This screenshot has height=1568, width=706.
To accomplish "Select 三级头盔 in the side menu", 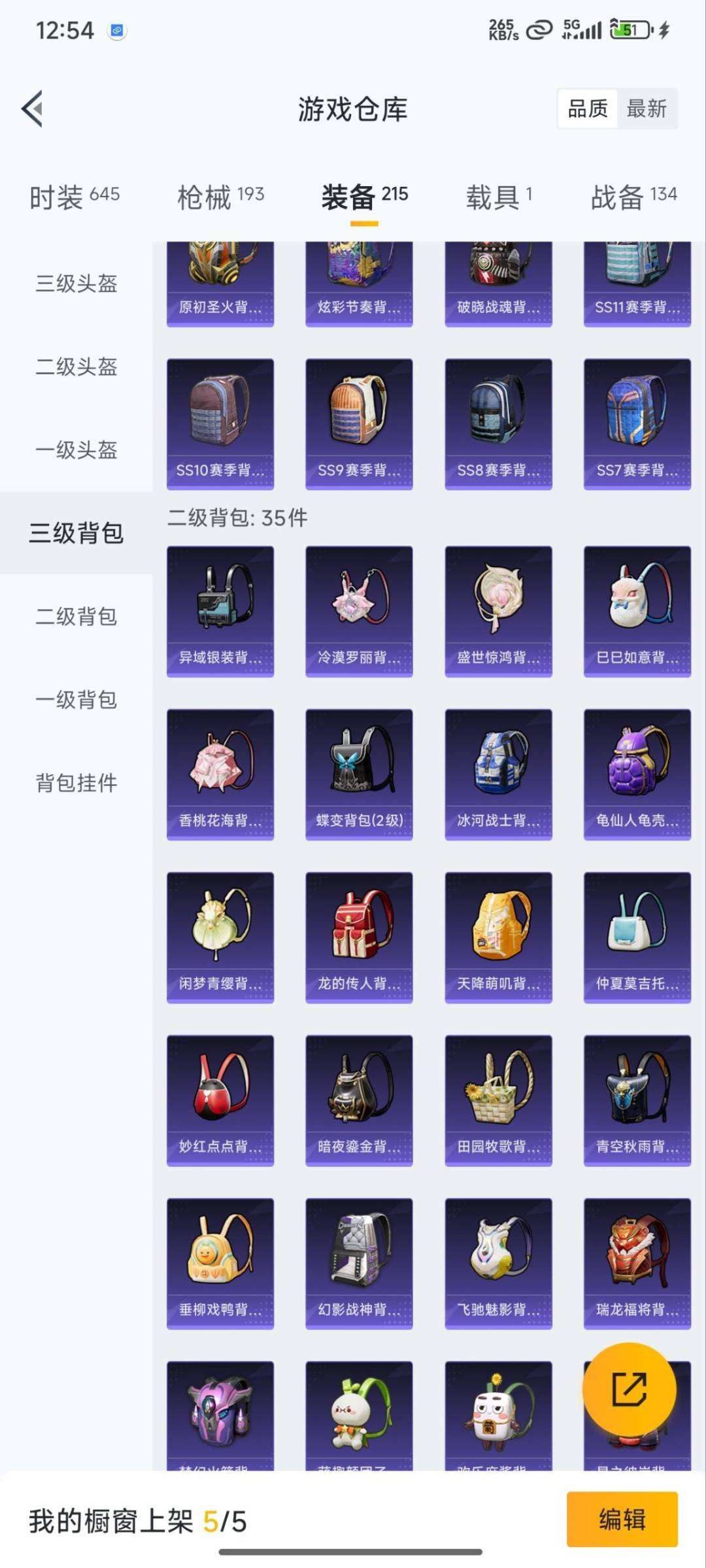I will point(76,284).
